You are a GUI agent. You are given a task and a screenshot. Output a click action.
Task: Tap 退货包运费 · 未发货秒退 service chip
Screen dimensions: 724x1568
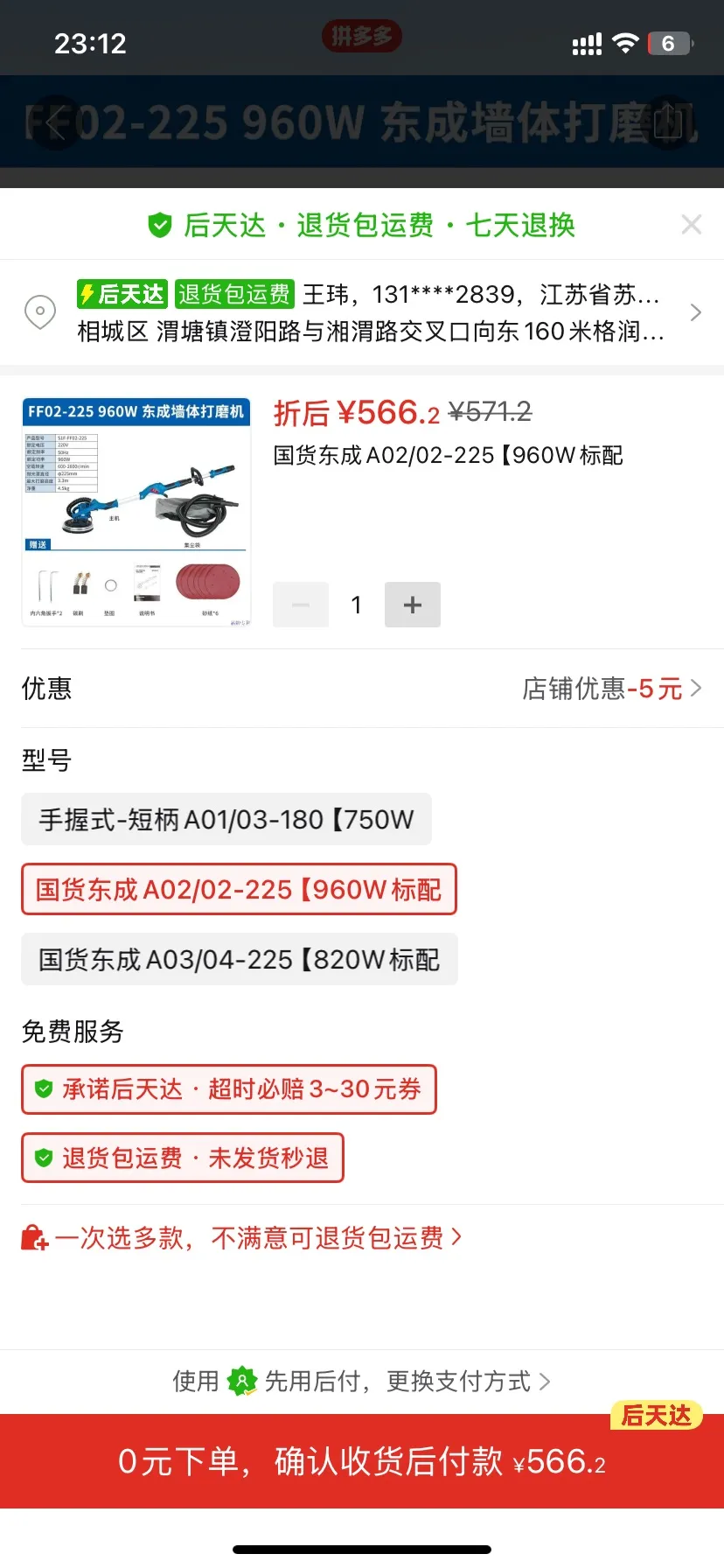pos(182,1158)
